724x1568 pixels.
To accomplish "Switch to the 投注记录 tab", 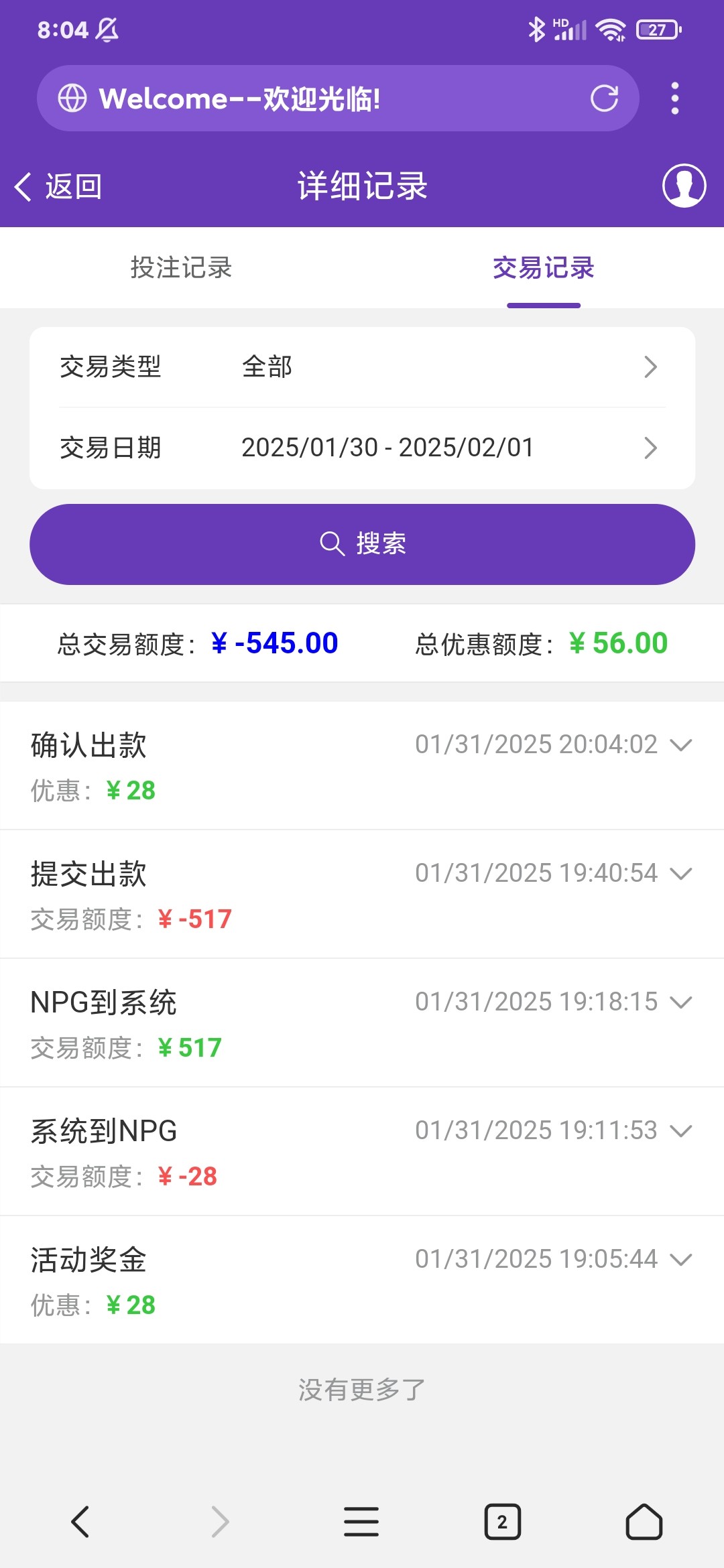I will tap(181, 267).
